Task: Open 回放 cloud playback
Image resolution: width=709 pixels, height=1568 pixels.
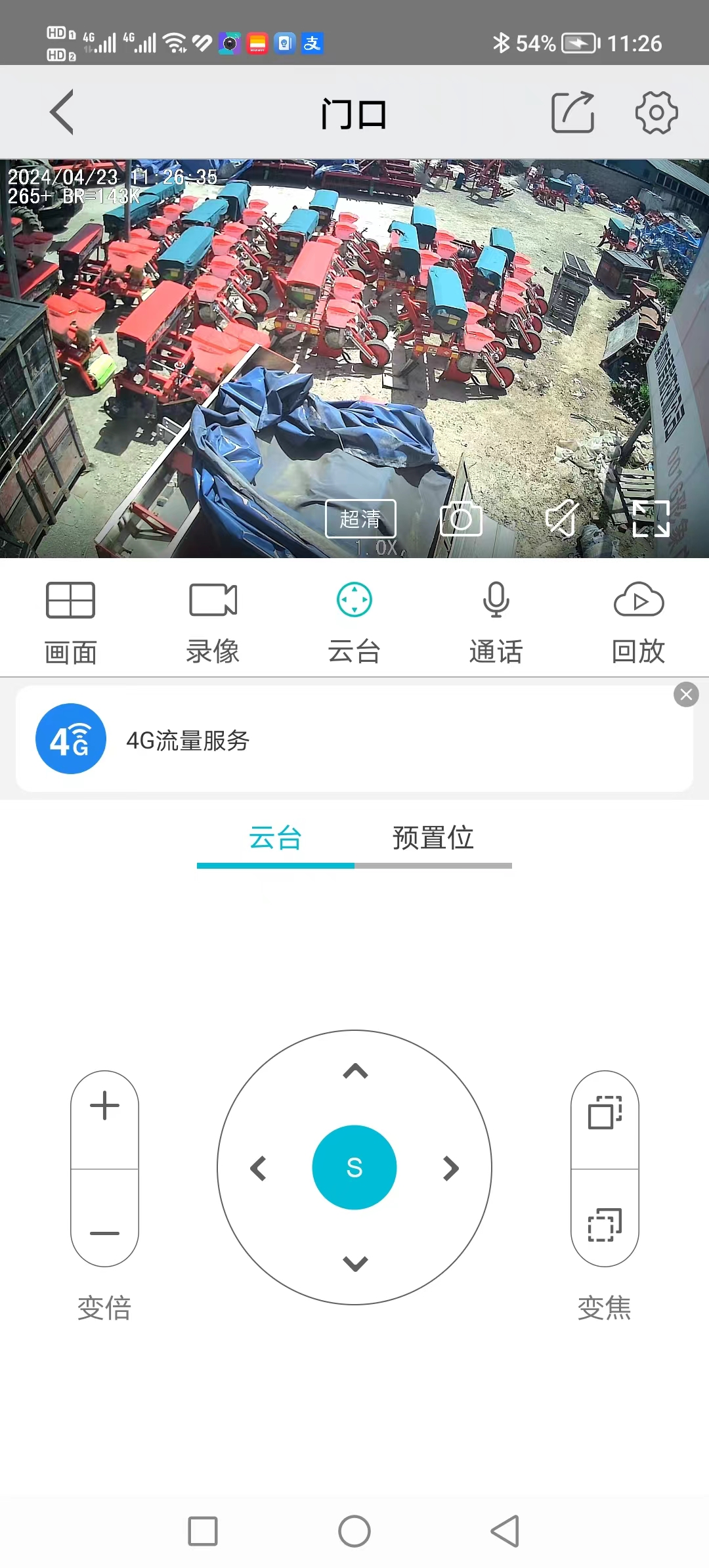Action: pyautogui.click(x=639, y=621)
